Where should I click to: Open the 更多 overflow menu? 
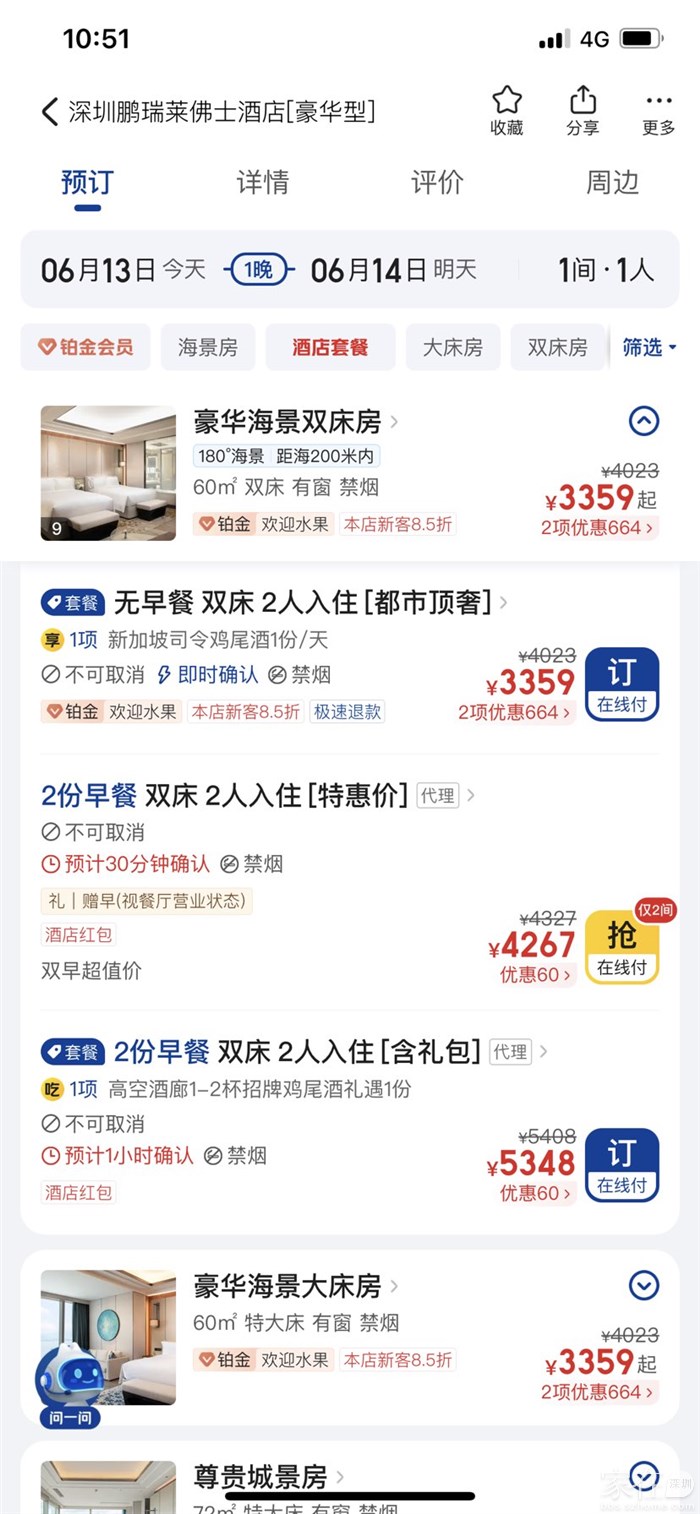658,111
